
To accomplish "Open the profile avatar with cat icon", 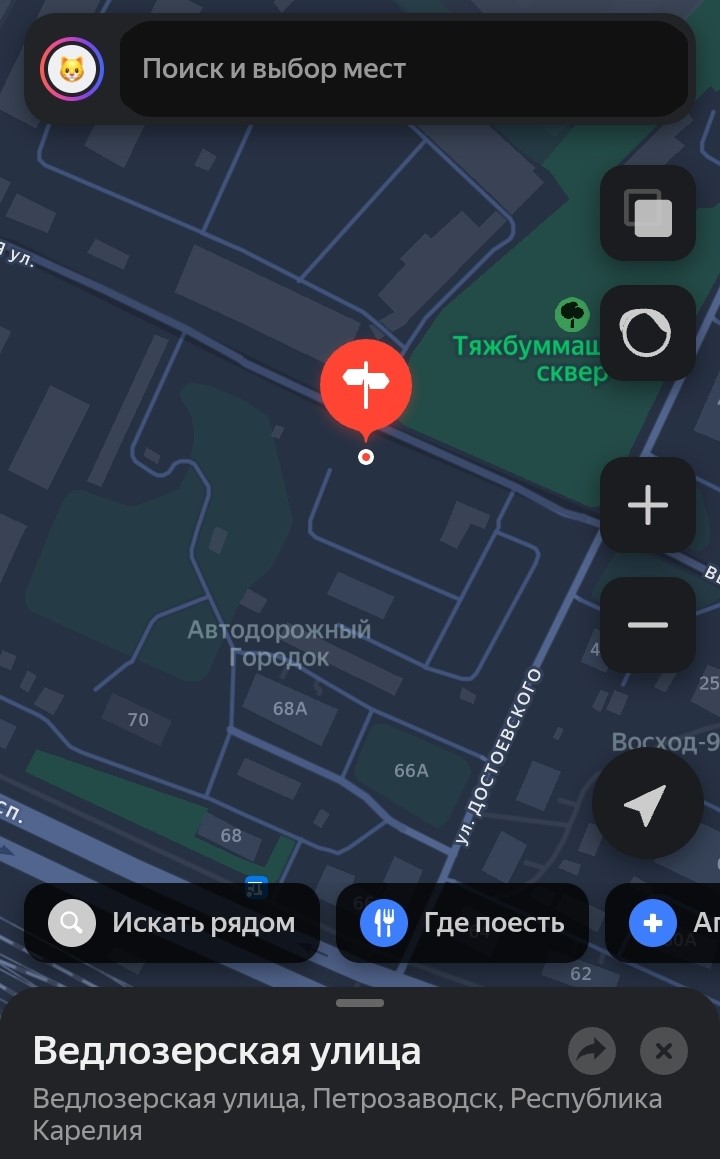I will pos(72,69).
